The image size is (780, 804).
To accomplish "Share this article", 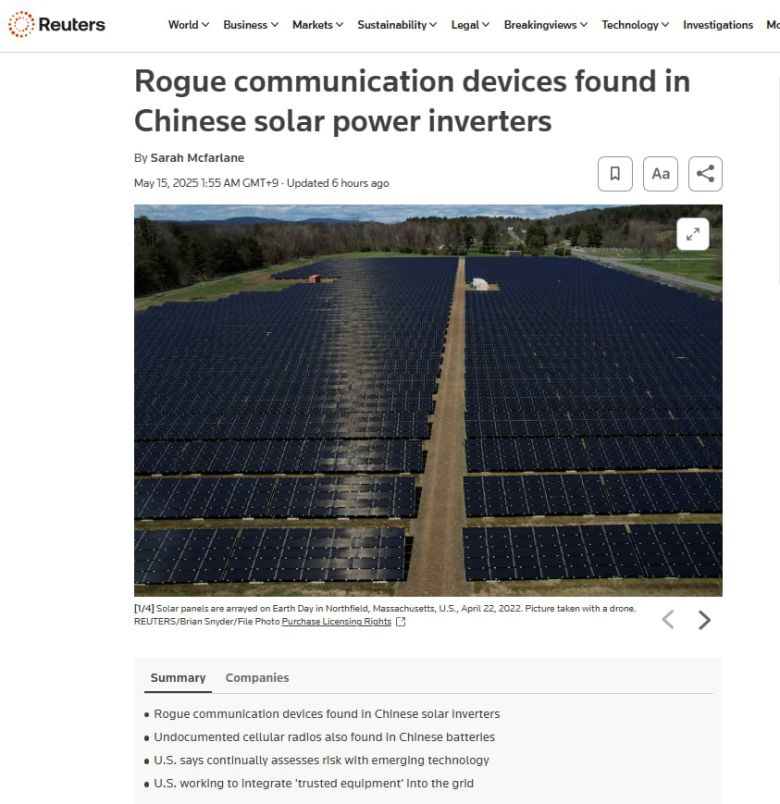I will [x=705, y=174].
